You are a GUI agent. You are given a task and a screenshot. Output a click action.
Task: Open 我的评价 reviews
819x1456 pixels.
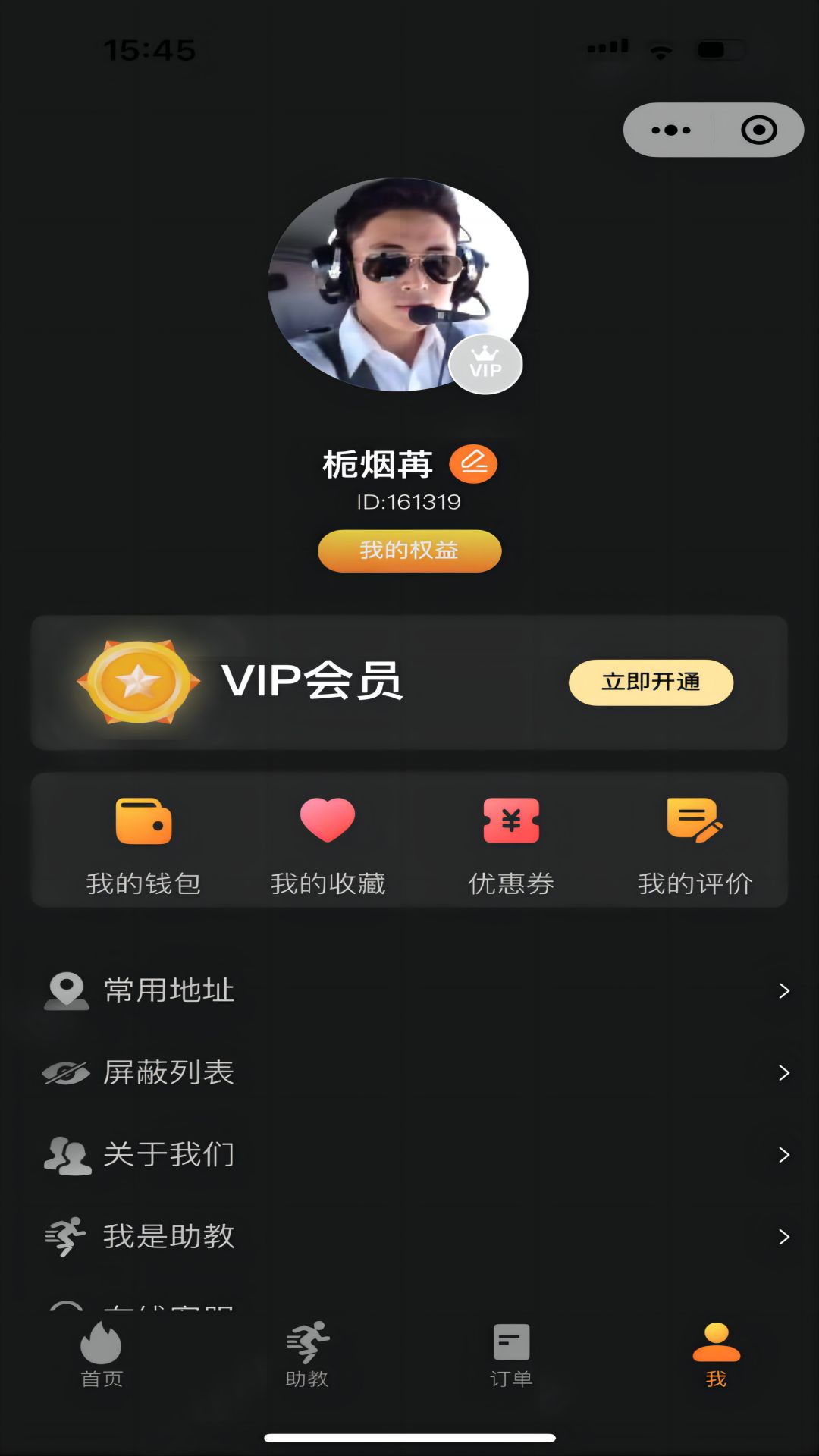[x=695, y=845]
